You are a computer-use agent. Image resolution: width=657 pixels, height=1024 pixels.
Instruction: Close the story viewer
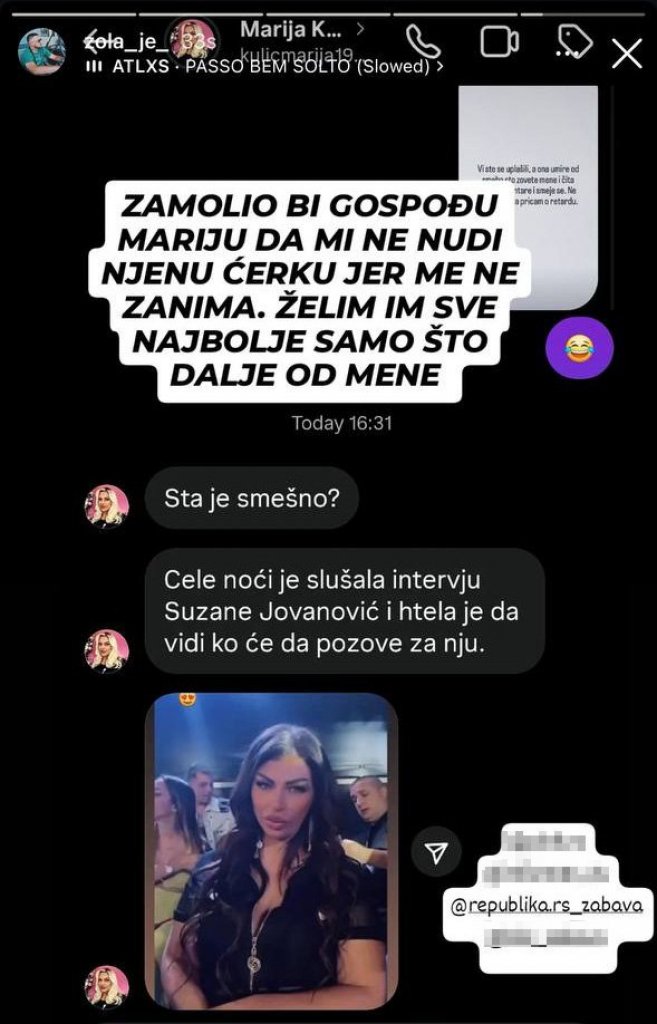[626, 53]
